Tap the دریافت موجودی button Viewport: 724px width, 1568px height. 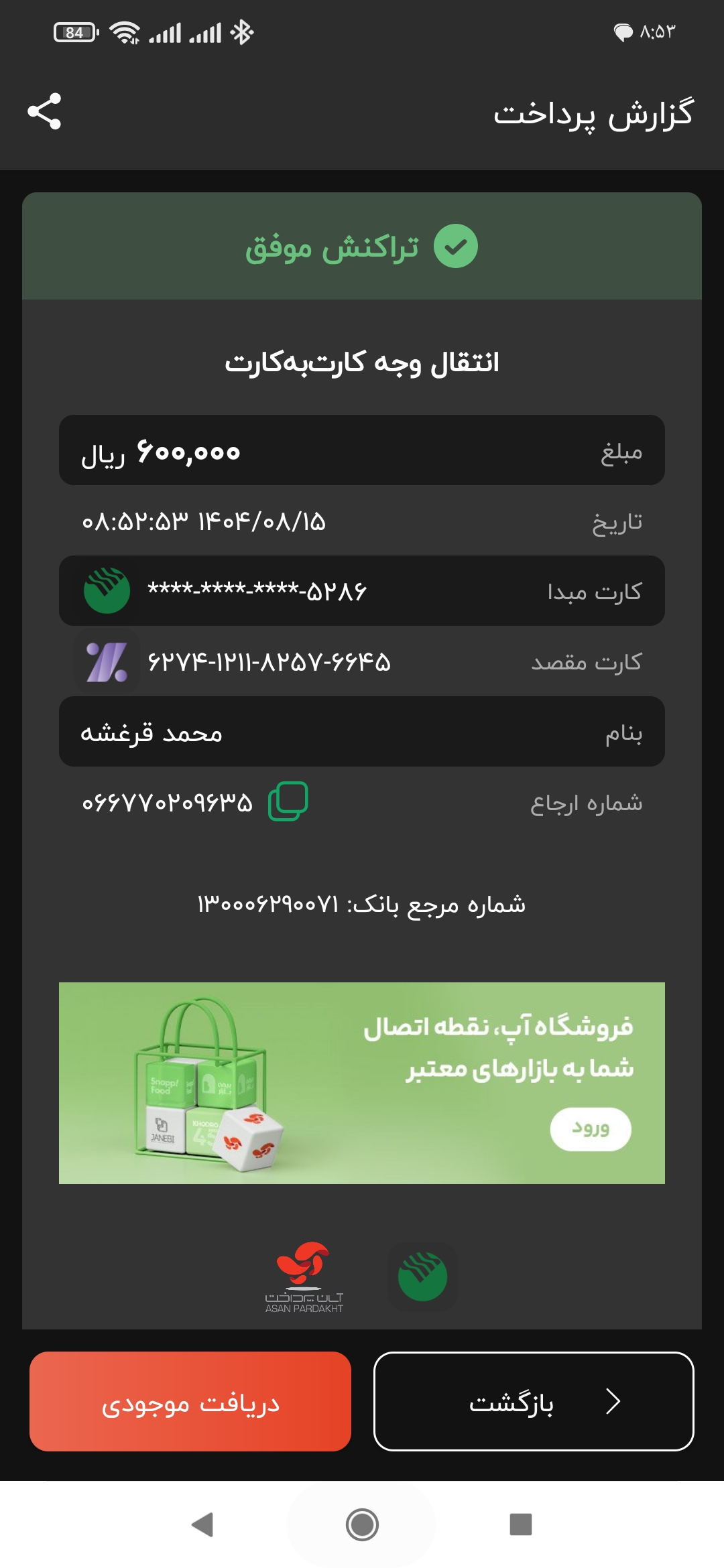click(190, 1402)
